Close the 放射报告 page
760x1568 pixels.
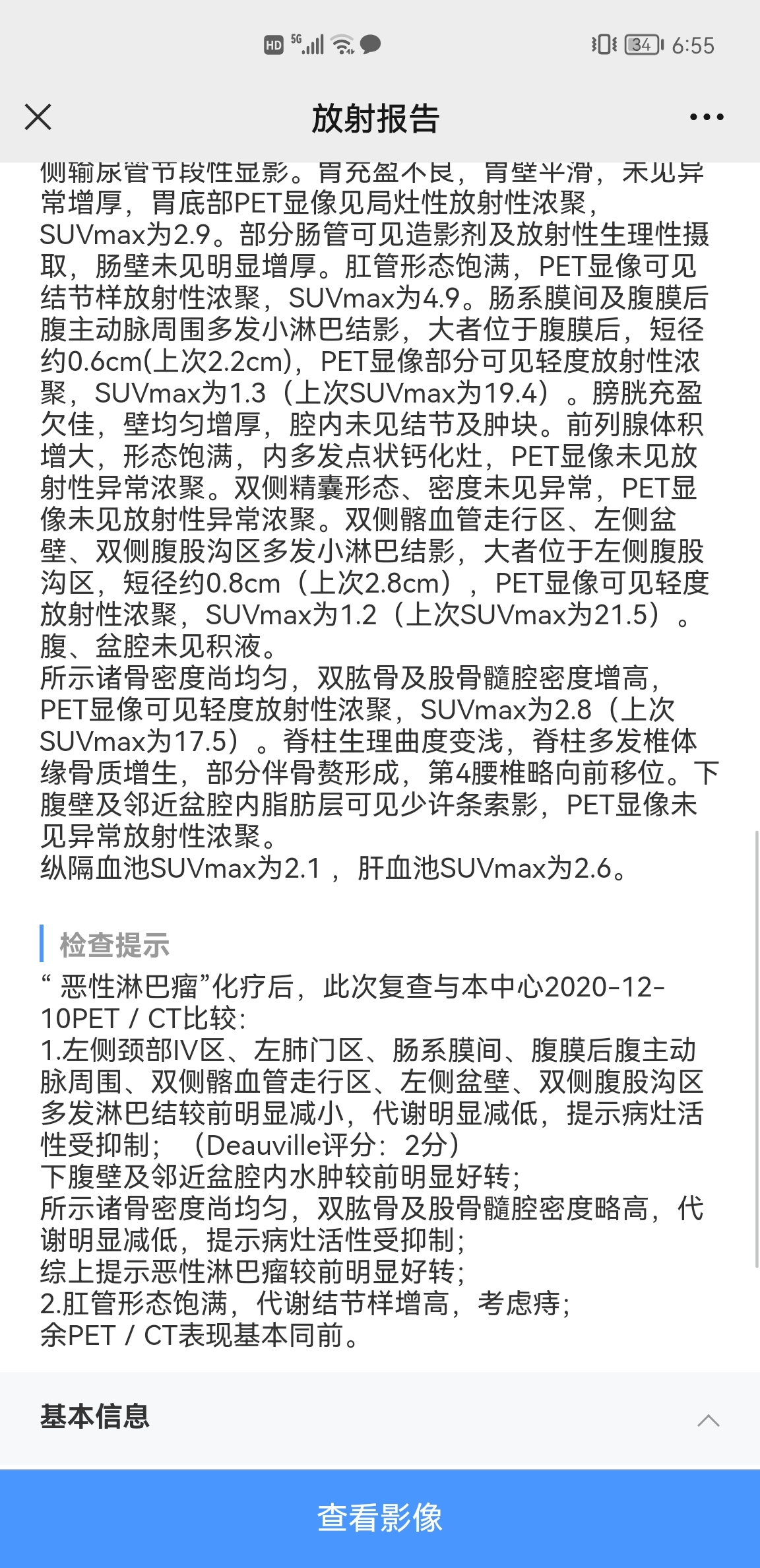(x=38, y=117)
